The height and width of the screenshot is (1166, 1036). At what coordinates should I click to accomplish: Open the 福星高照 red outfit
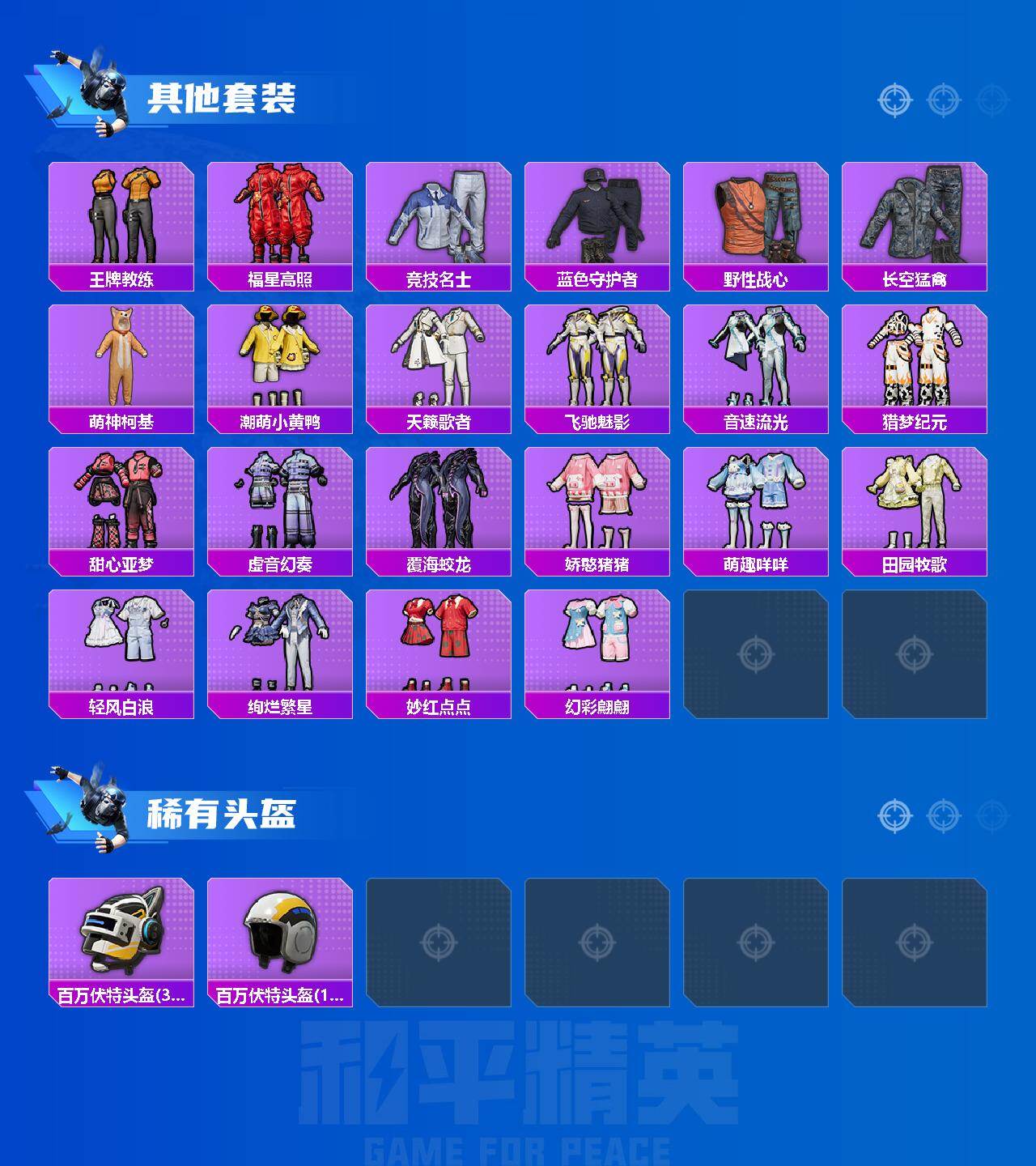point(279,215)
